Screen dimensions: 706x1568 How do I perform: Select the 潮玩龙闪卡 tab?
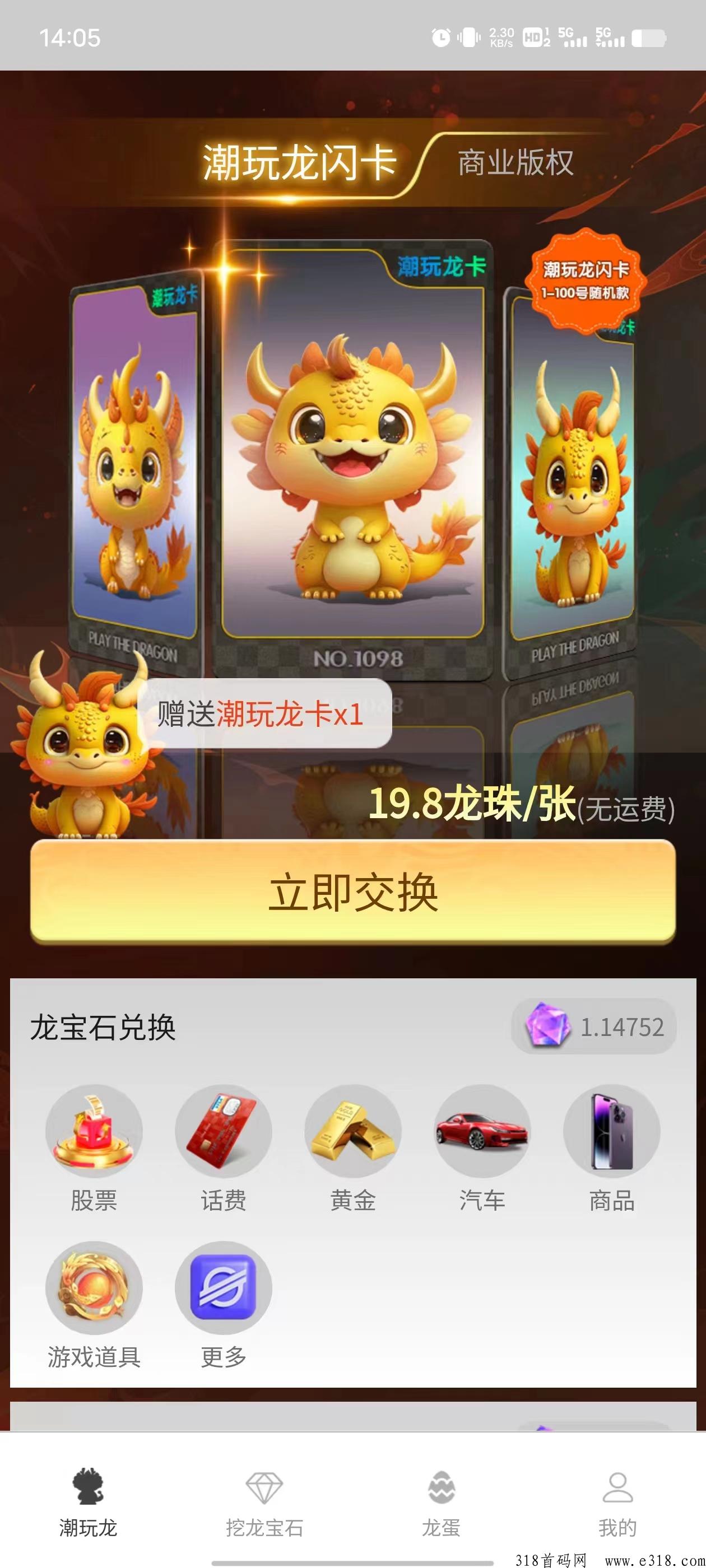tap(299, 162)
